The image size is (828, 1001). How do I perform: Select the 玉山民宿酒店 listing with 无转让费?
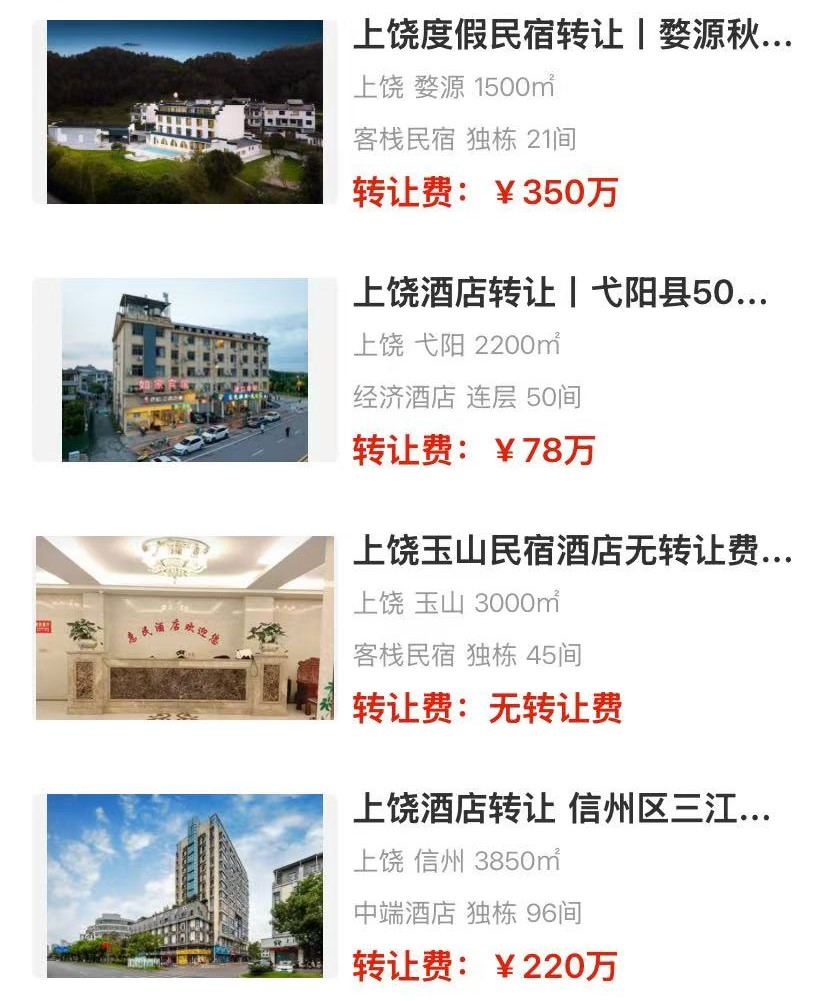(x=572, y=552)
